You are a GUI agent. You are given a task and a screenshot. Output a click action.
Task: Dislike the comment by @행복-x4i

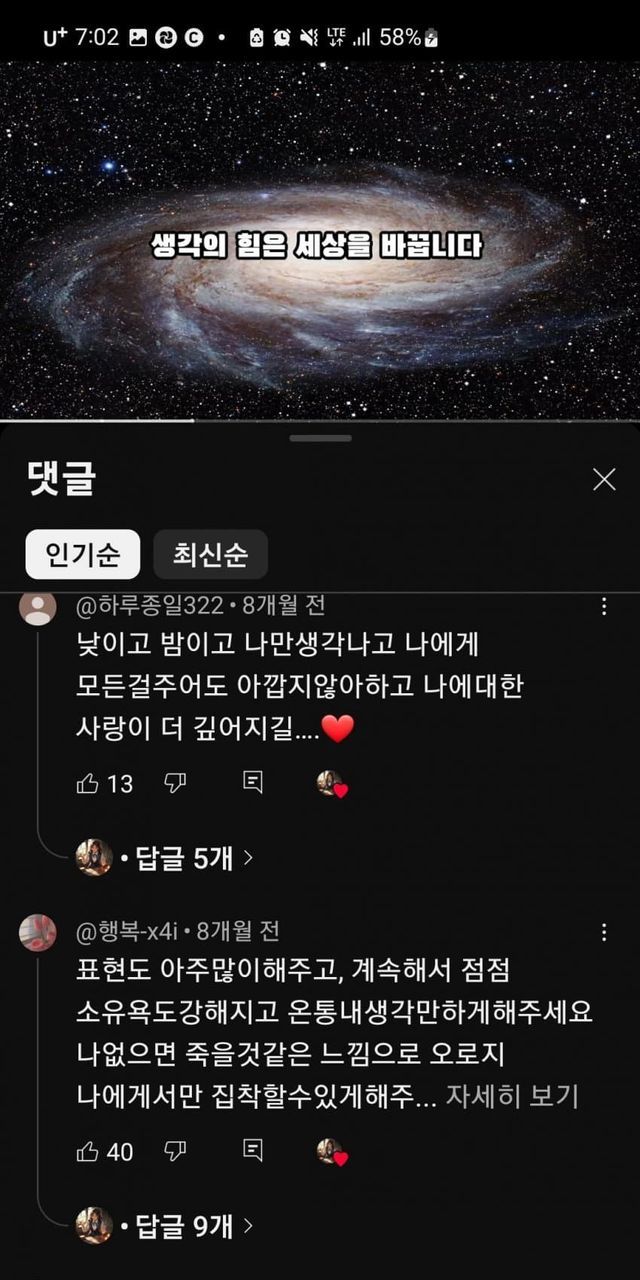point(175,1151)
